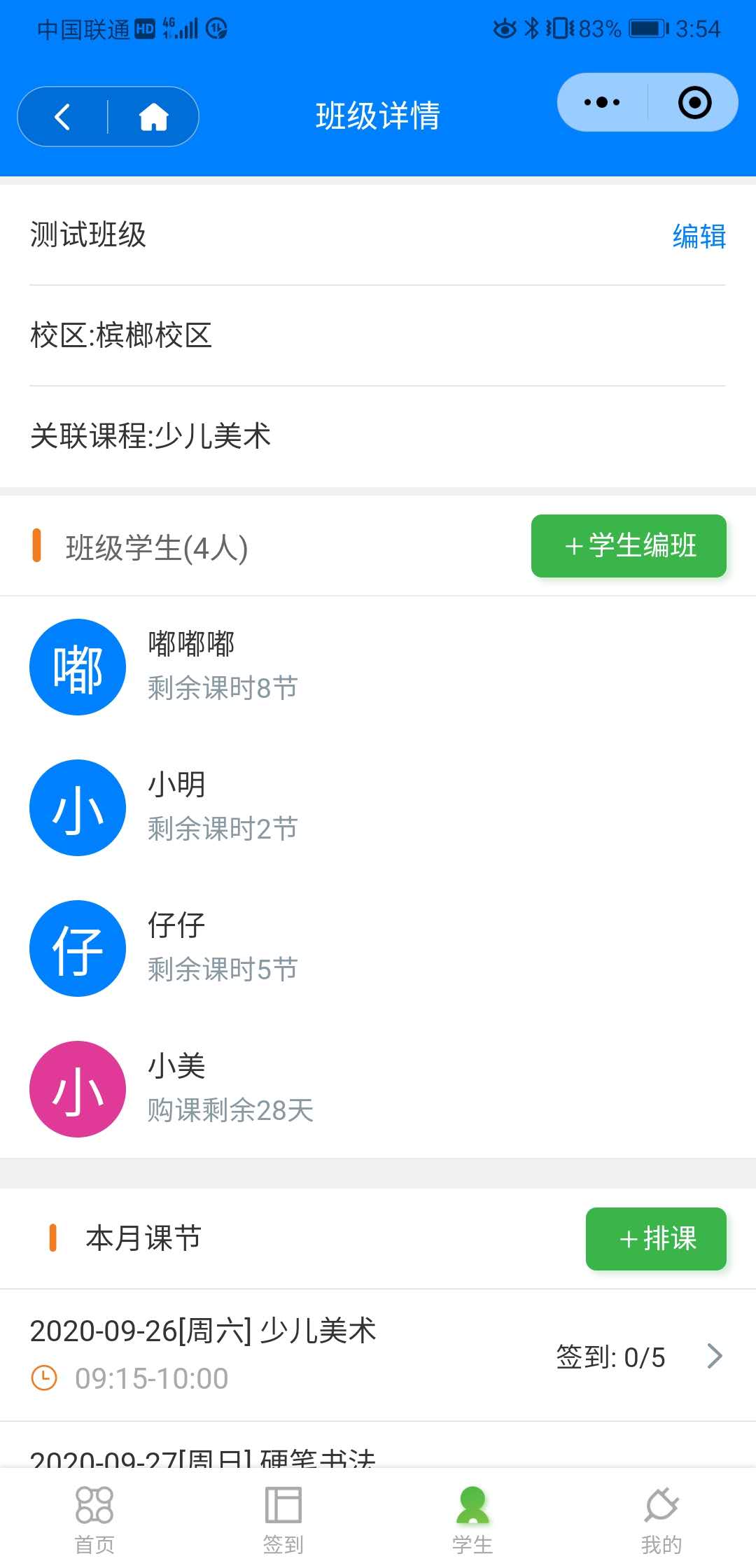
Task: Tap the +排课 button
Action: point(656,1238)
